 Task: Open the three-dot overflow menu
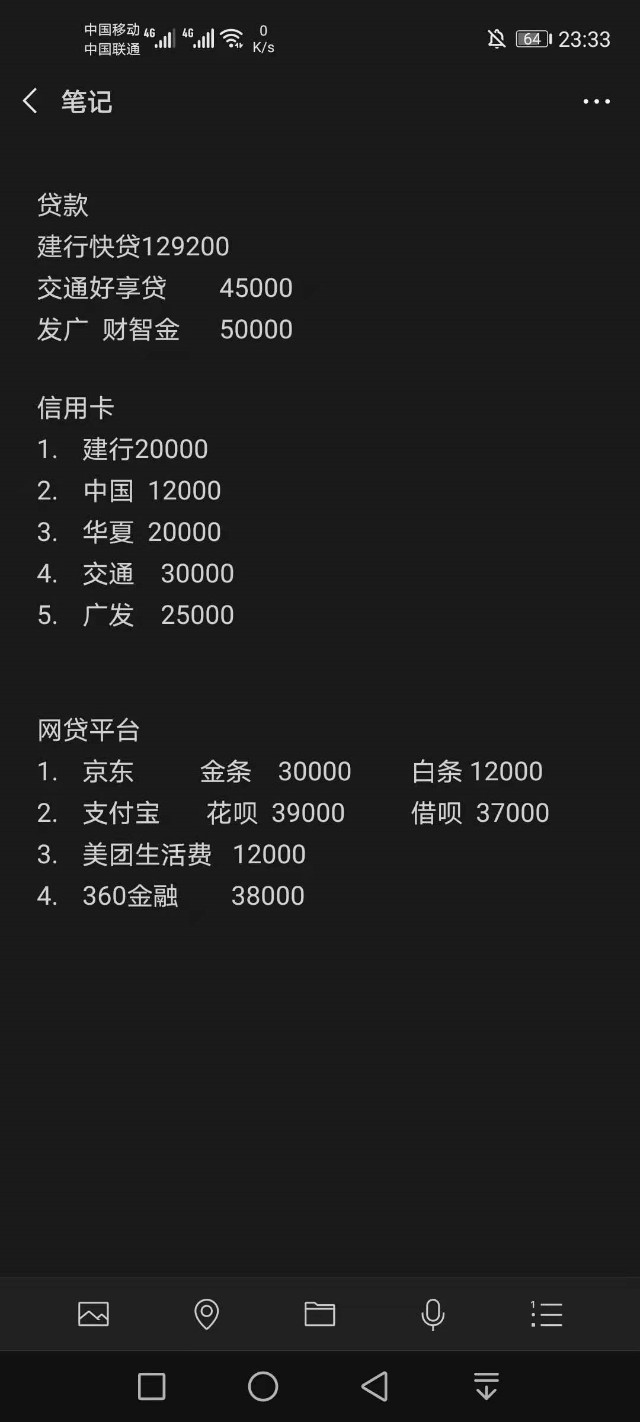[596, 101]
